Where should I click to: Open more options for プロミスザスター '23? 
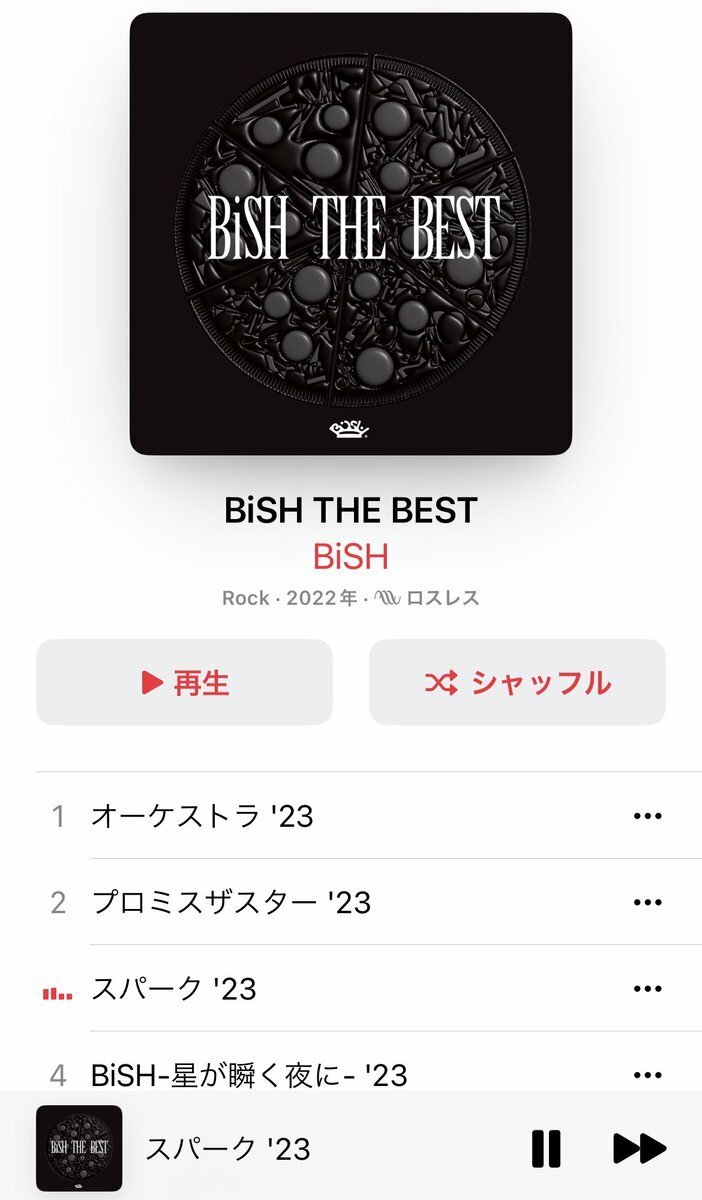pos(648,903)
